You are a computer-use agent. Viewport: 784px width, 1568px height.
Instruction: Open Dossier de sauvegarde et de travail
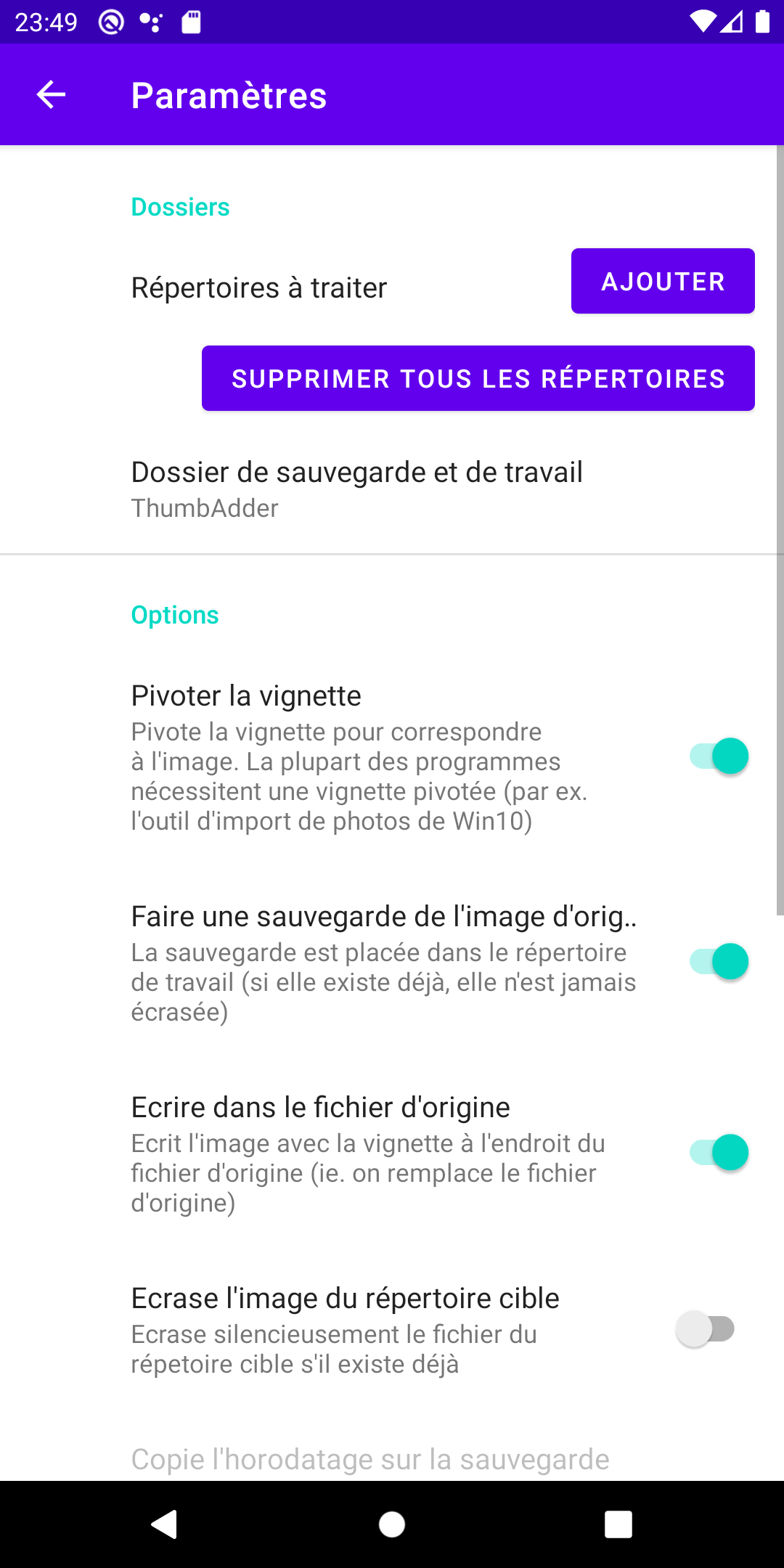coord(356,489)
